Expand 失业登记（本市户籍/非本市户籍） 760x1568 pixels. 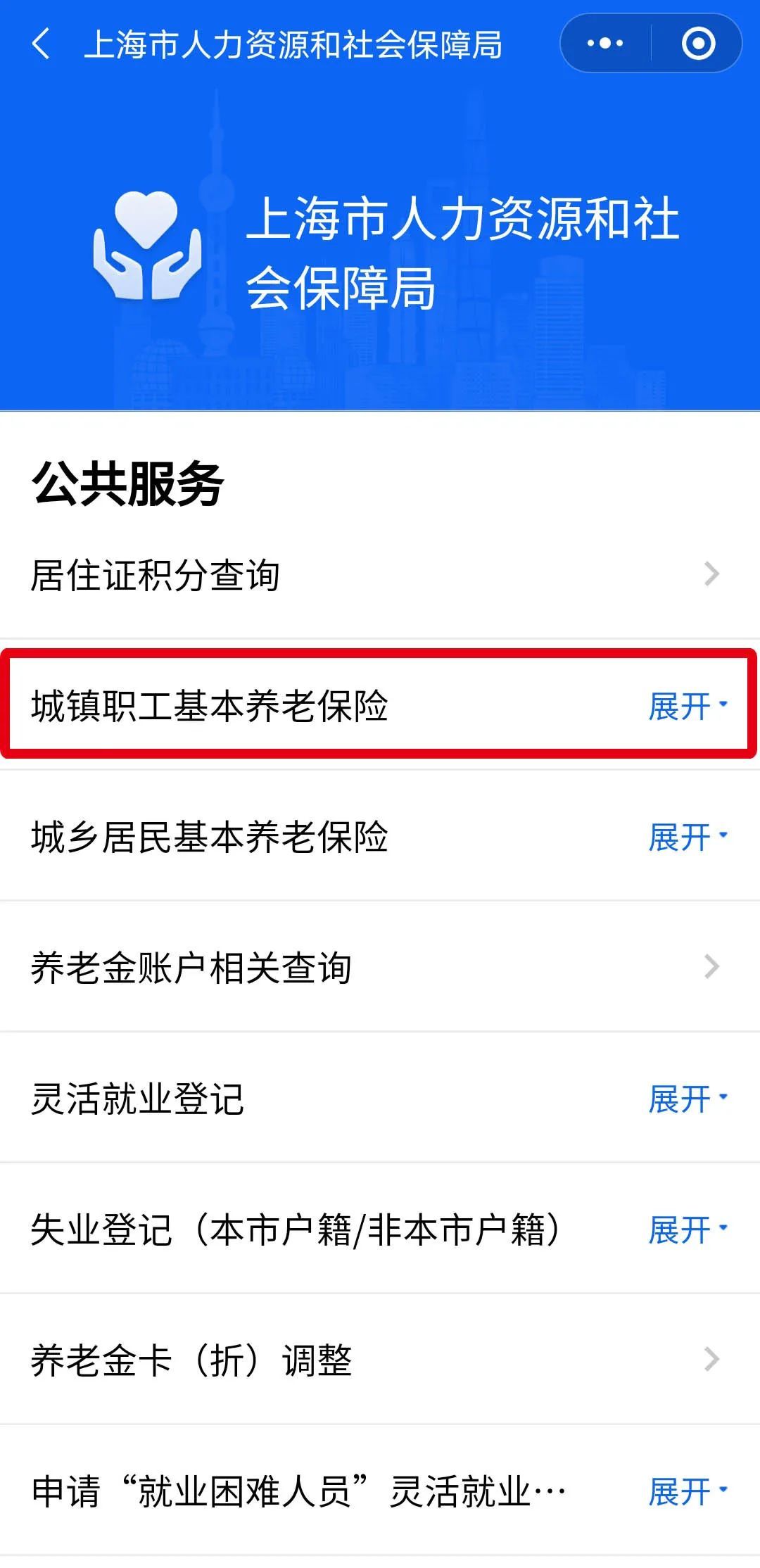click(687, 1229)
